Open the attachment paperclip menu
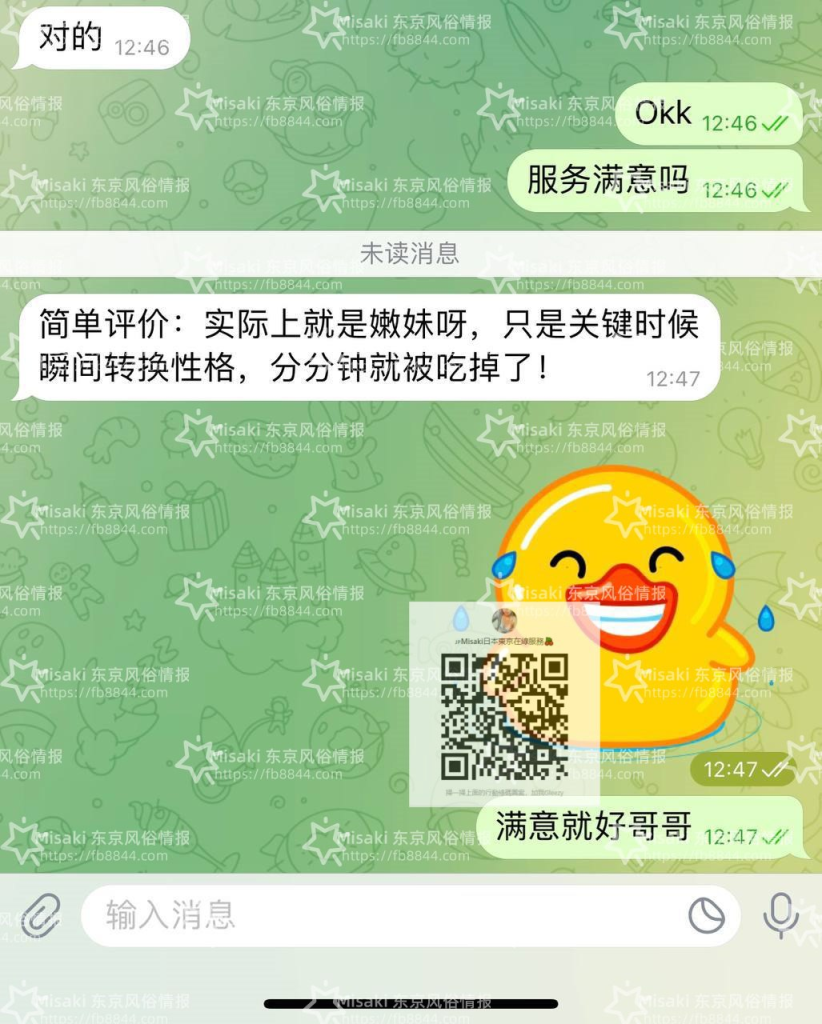The width and height of the screenshot is (822, 1024). [40, 915]
